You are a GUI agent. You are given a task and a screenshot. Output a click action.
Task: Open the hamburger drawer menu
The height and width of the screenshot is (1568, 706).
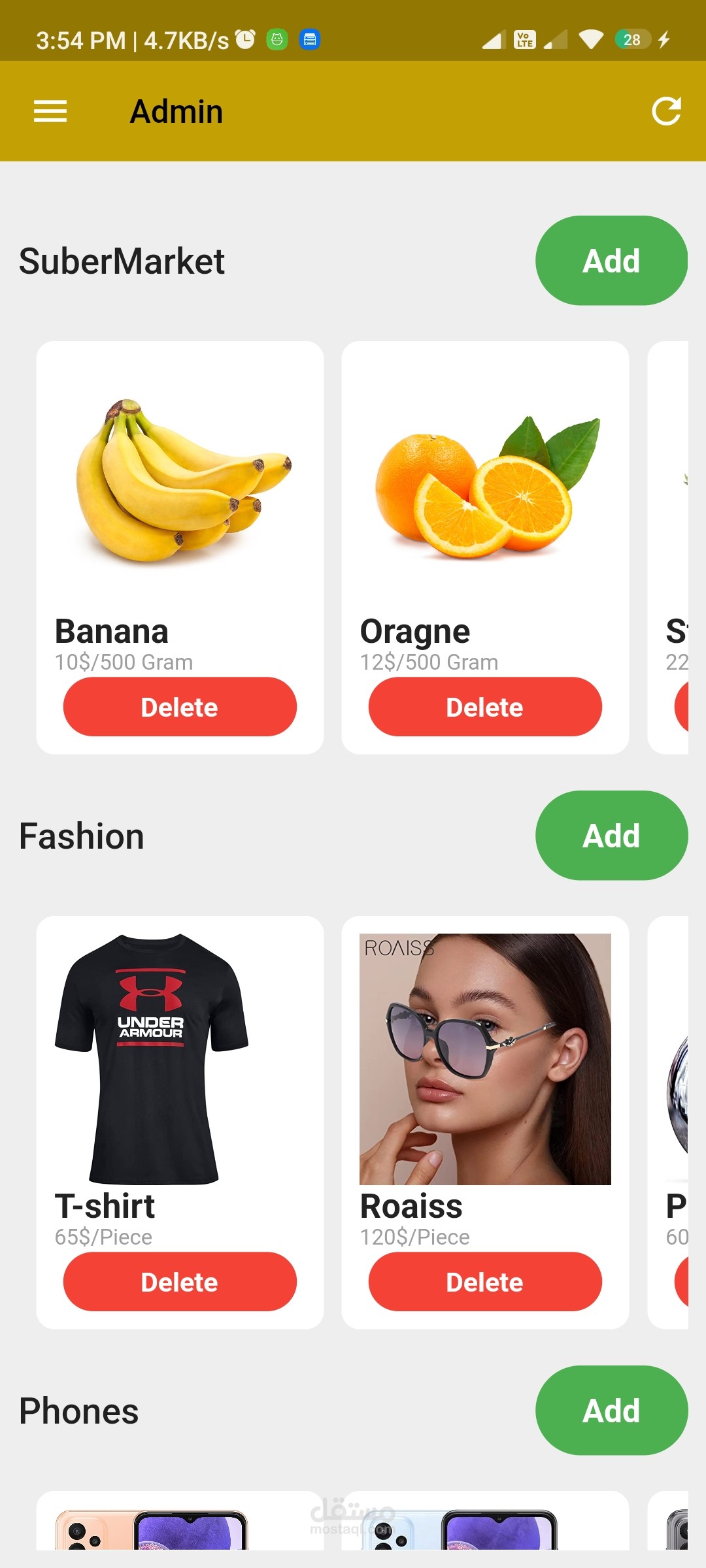point(50,111)
